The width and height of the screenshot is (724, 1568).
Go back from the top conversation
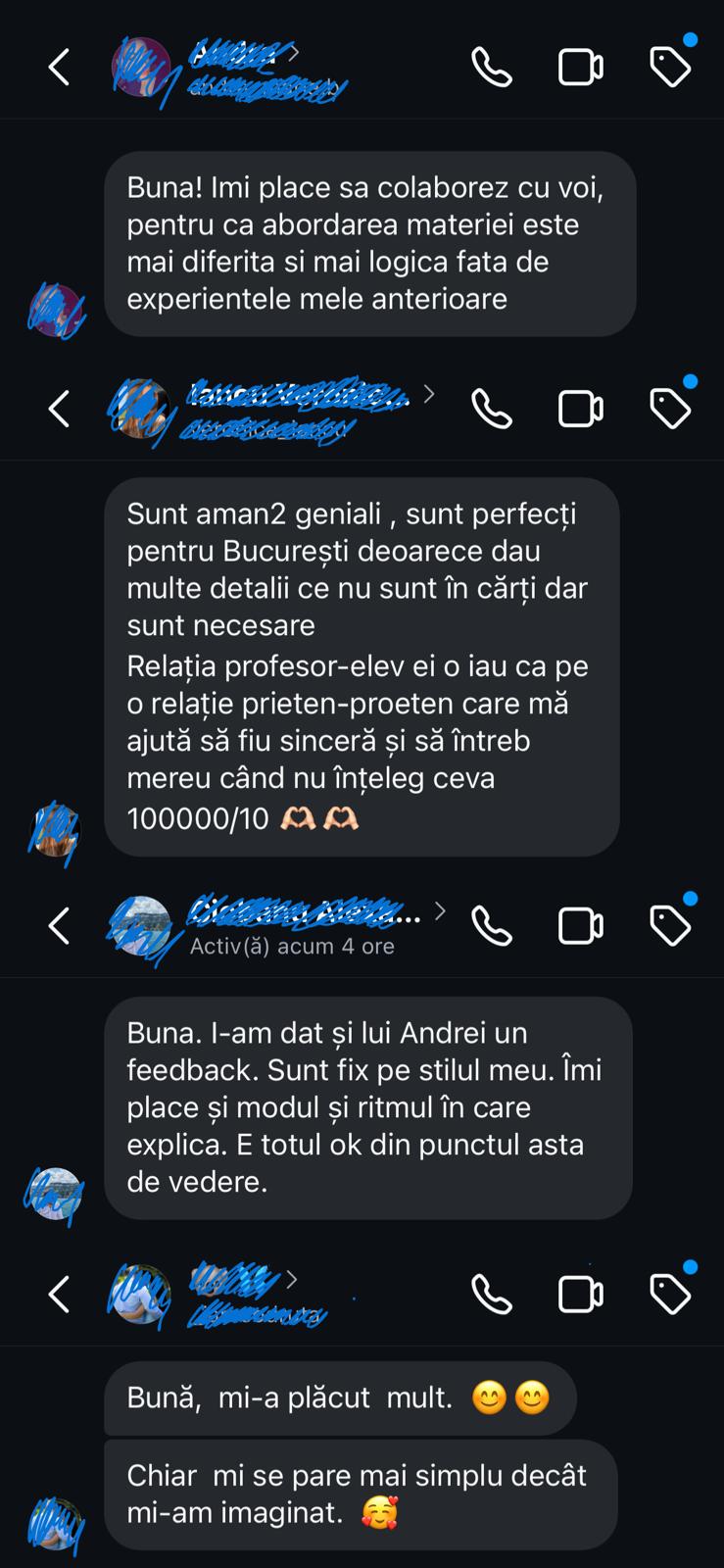coord(59,67)
